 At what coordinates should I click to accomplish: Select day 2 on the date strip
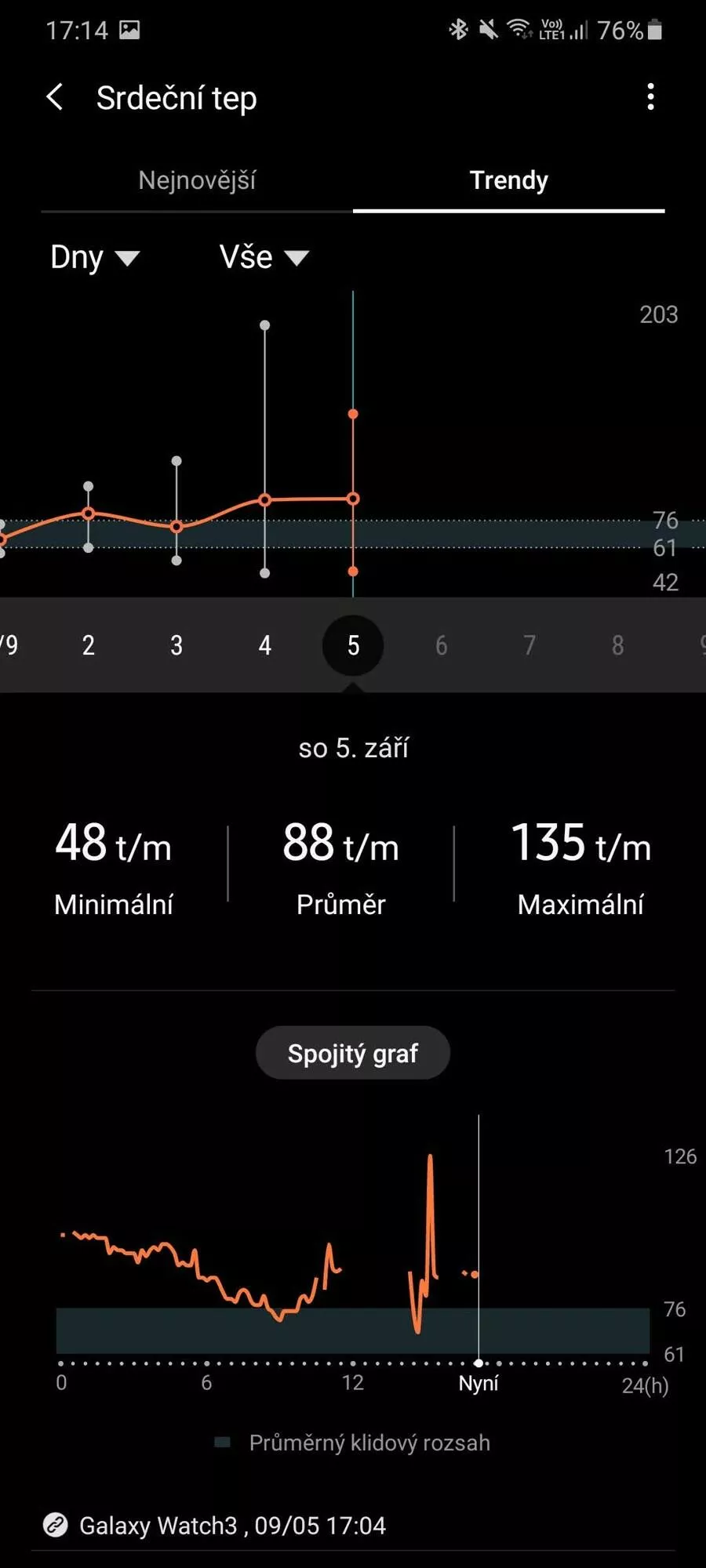89,645
